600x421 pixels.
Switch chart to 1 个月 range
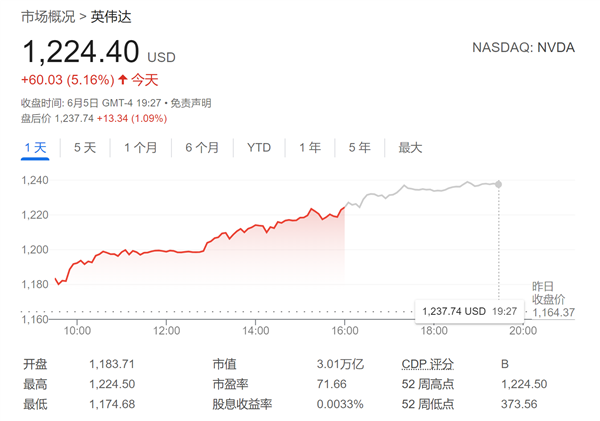141,147
